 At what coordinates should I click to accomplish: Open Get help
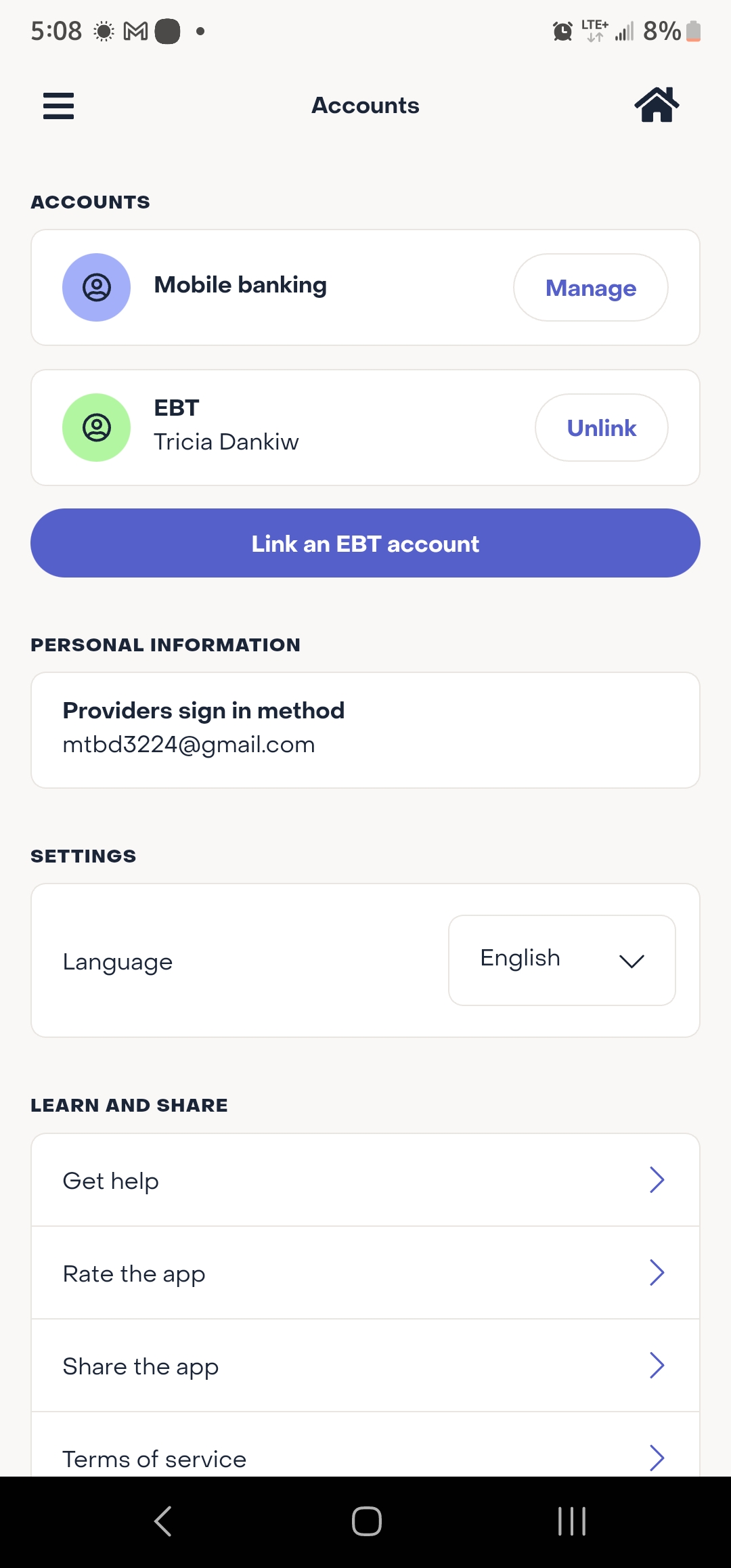pos(365,1180)
